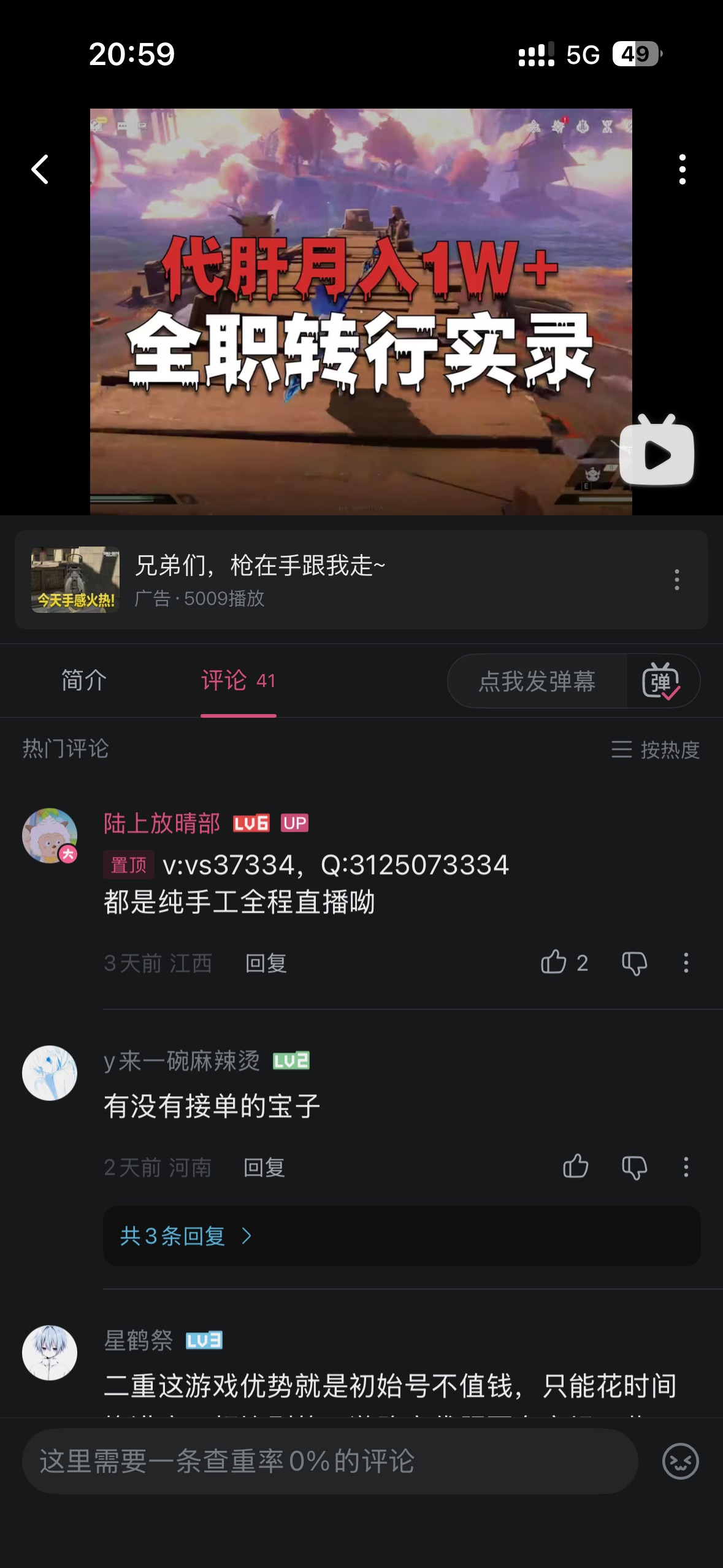Image resolution: width=723 pixels, height=1568 pixels.
Task: Like the pinned comment by 陆上放晴部
Action: click(554, 962)
